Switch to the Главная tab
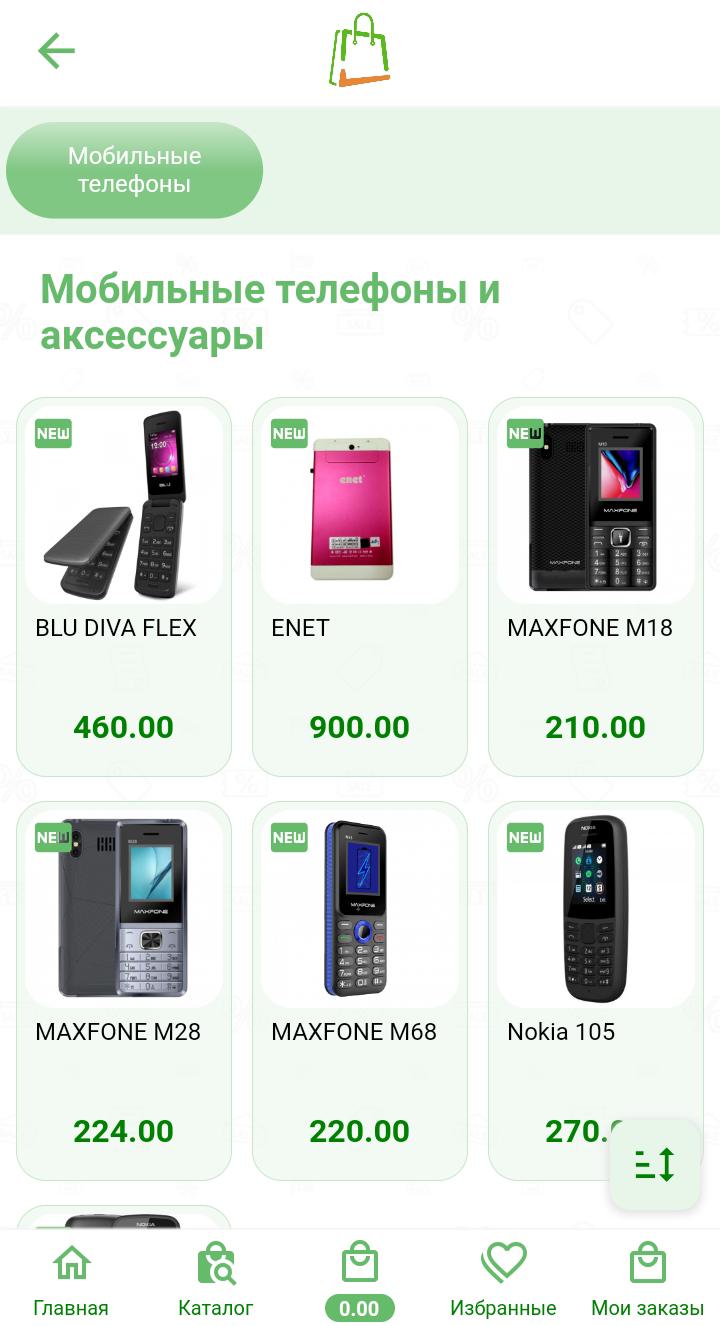720x1326 pixels. tap(71, 1280)
